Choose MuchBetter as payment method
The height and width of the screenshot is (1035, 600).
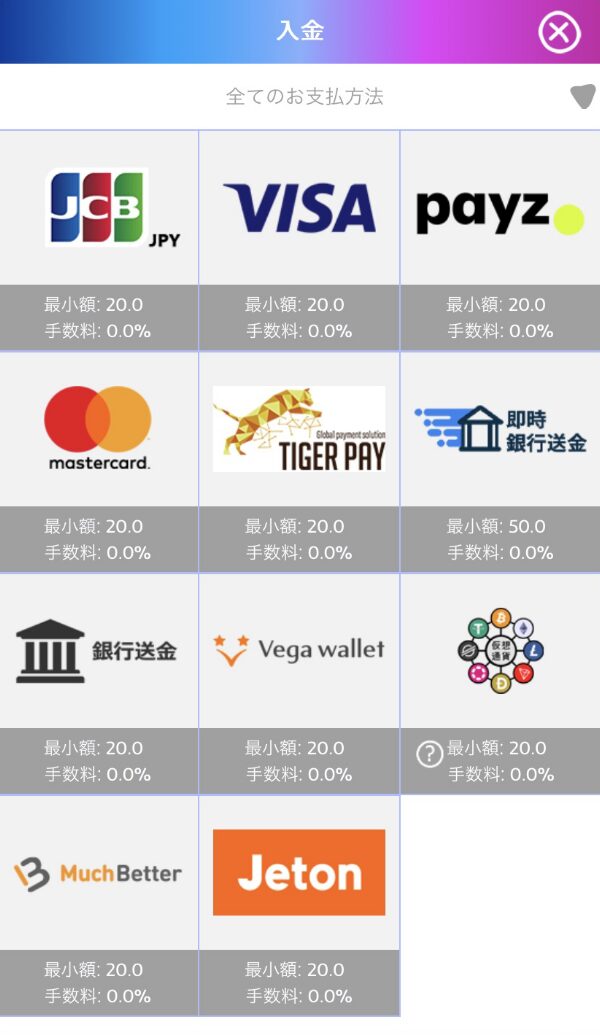pos(99,873)
